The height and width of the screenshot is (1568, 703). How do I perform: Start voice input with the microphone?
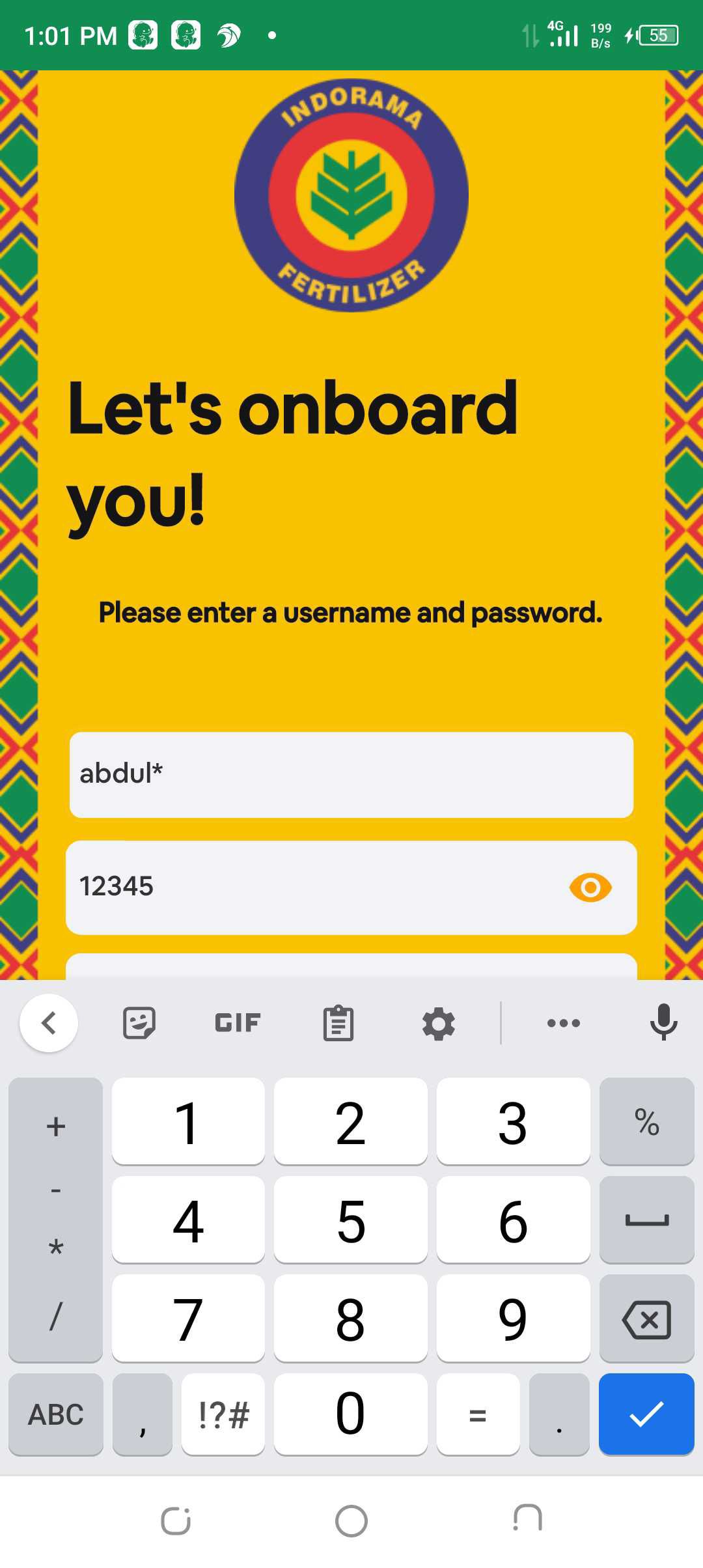pyautogui.click(x=663, y=1022)
